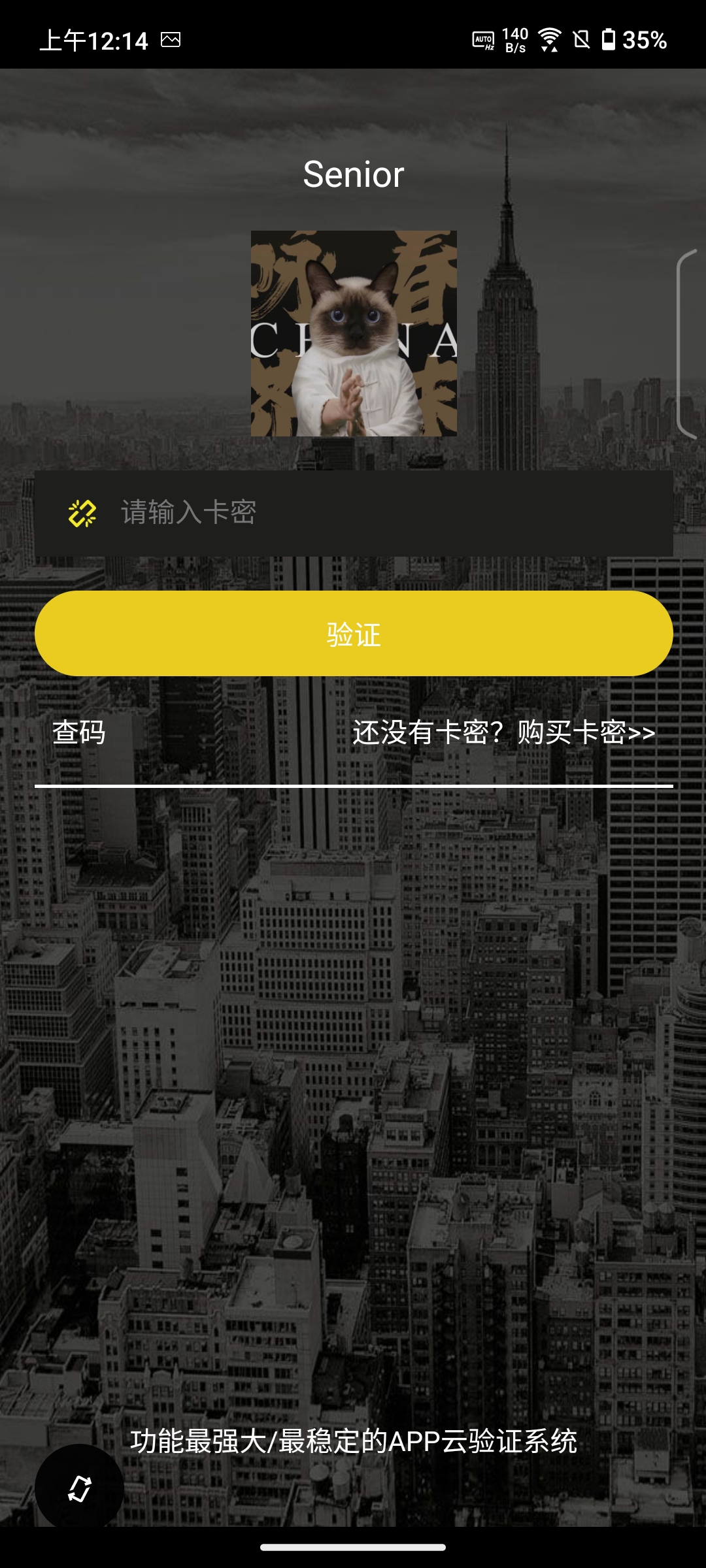Tap the yellow 验证 button
The width and height of the screenshot is (706, 1568).
tap(354, 634)
